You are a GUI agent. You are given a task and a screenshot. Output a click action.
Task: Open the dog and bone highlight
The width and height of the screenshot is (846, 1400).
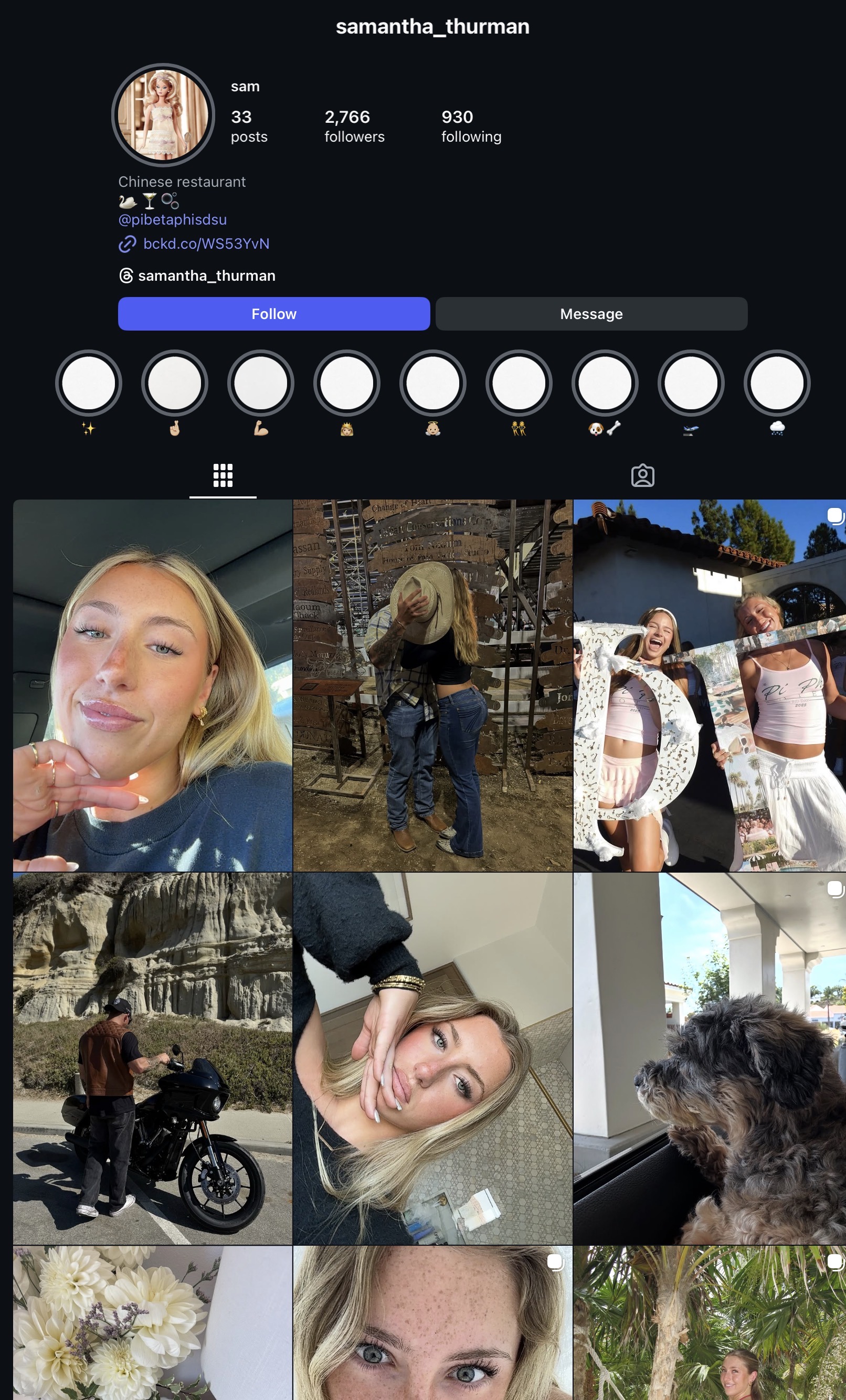tap(605, 383)
